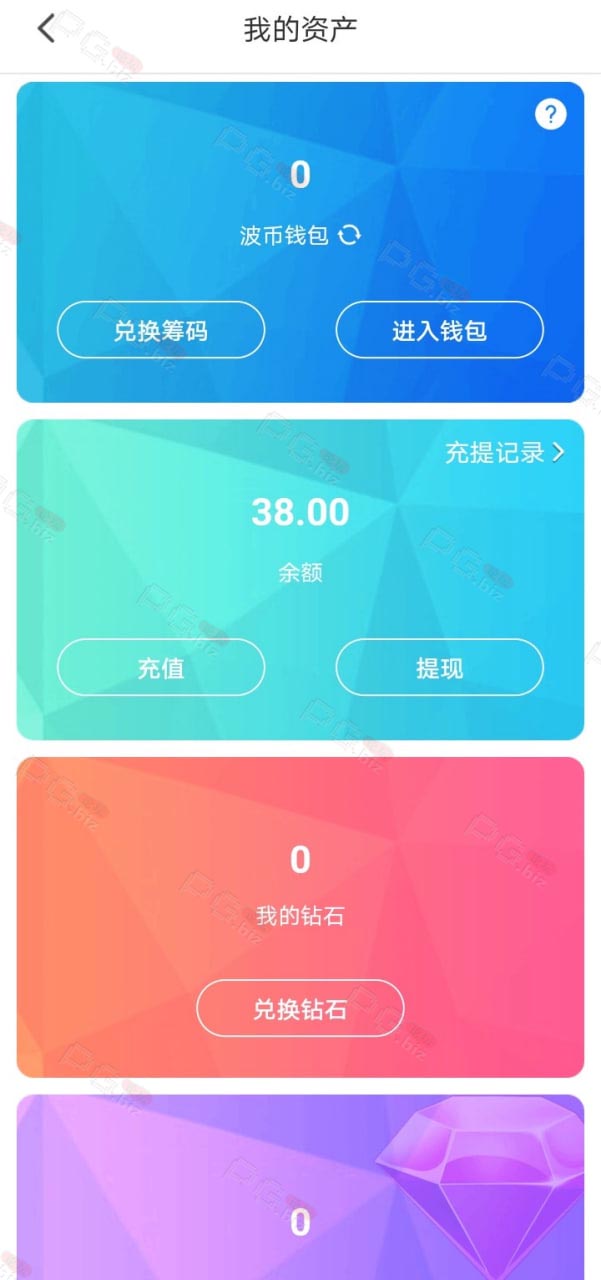Screen dimensions: 601x1280
Task: Select 提现 to withdraw
Action: click(x=439, y=667)
